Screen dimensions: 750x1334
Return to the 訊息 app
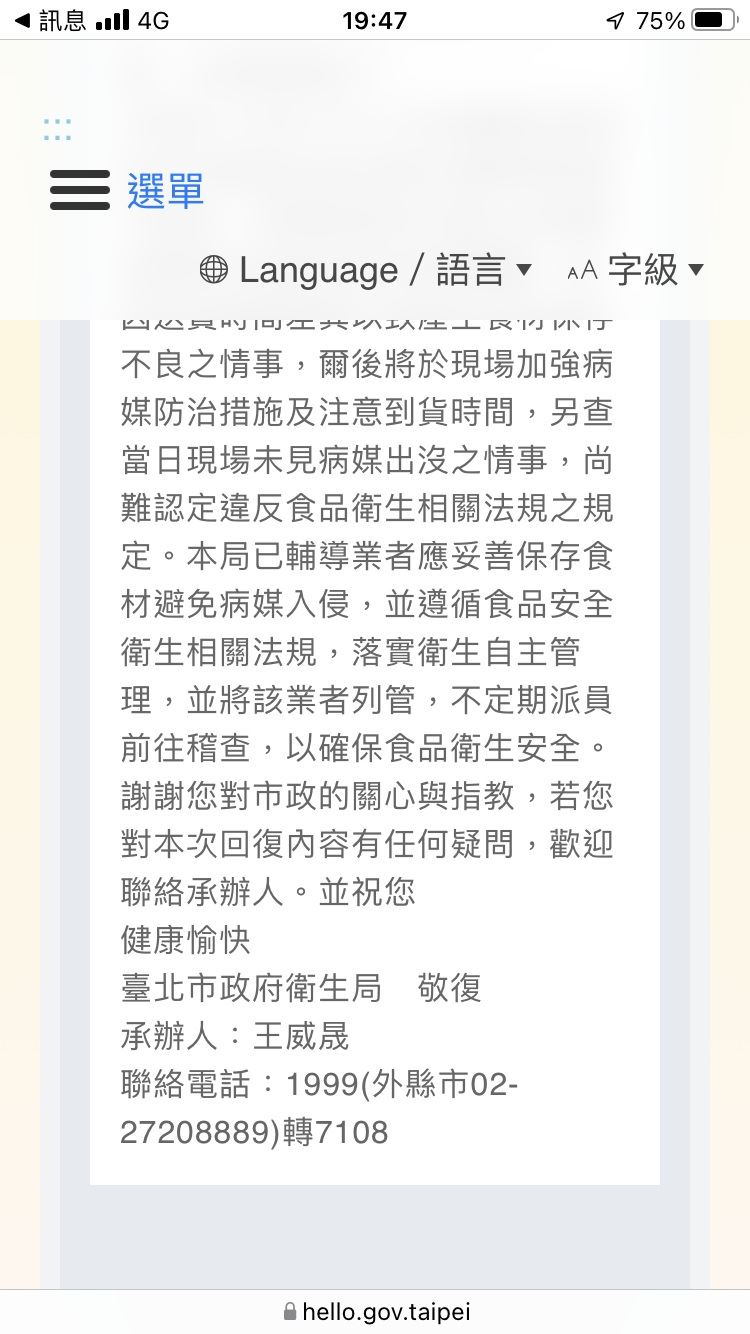tap(50, 20)
